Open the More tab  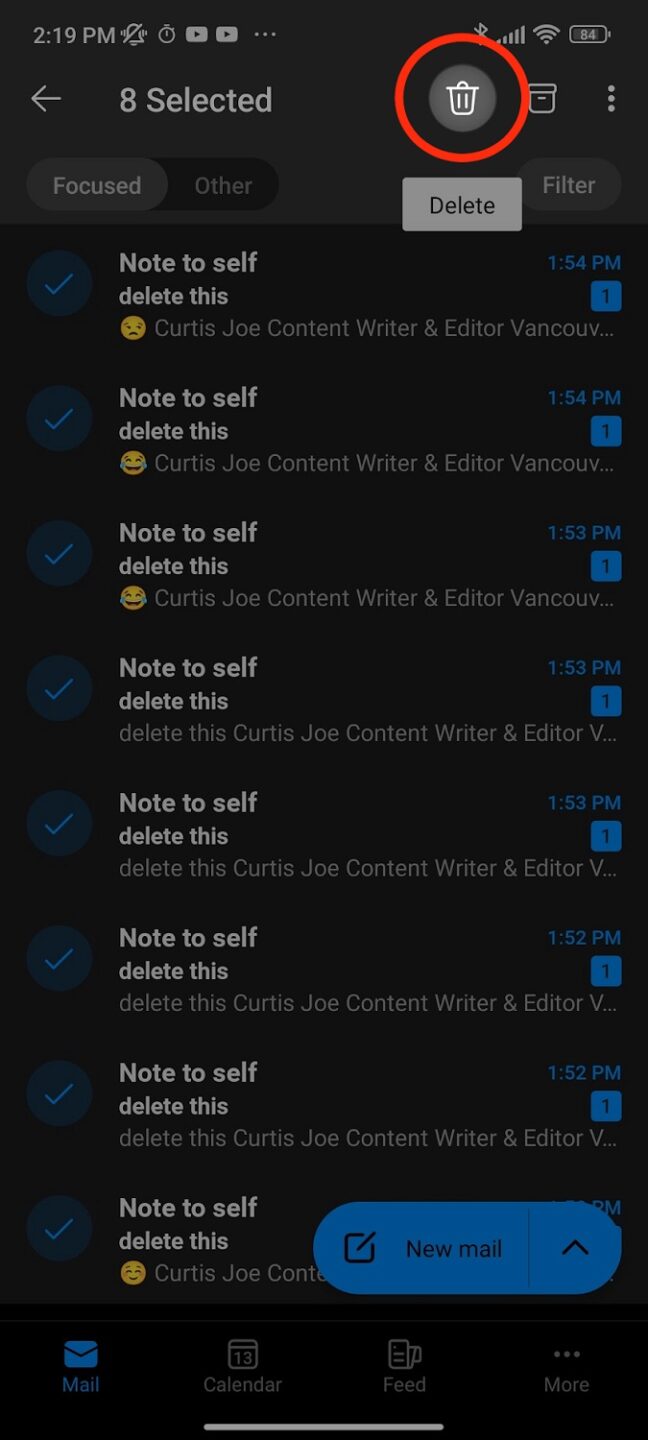[x=566, y=1366]
